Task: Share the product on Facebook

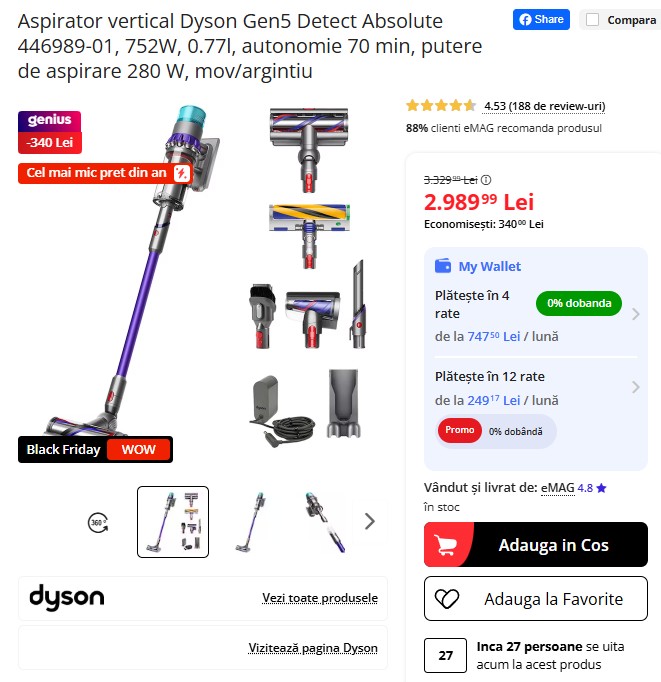Action: coord(541,19)
